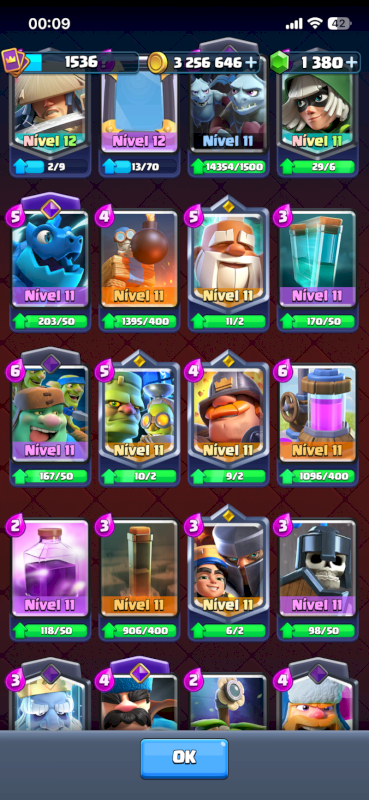Open the Goblin Giant card 167/50
Image resolution: width=369 pixels, height=800 pixels.
[x=50, y=417]
